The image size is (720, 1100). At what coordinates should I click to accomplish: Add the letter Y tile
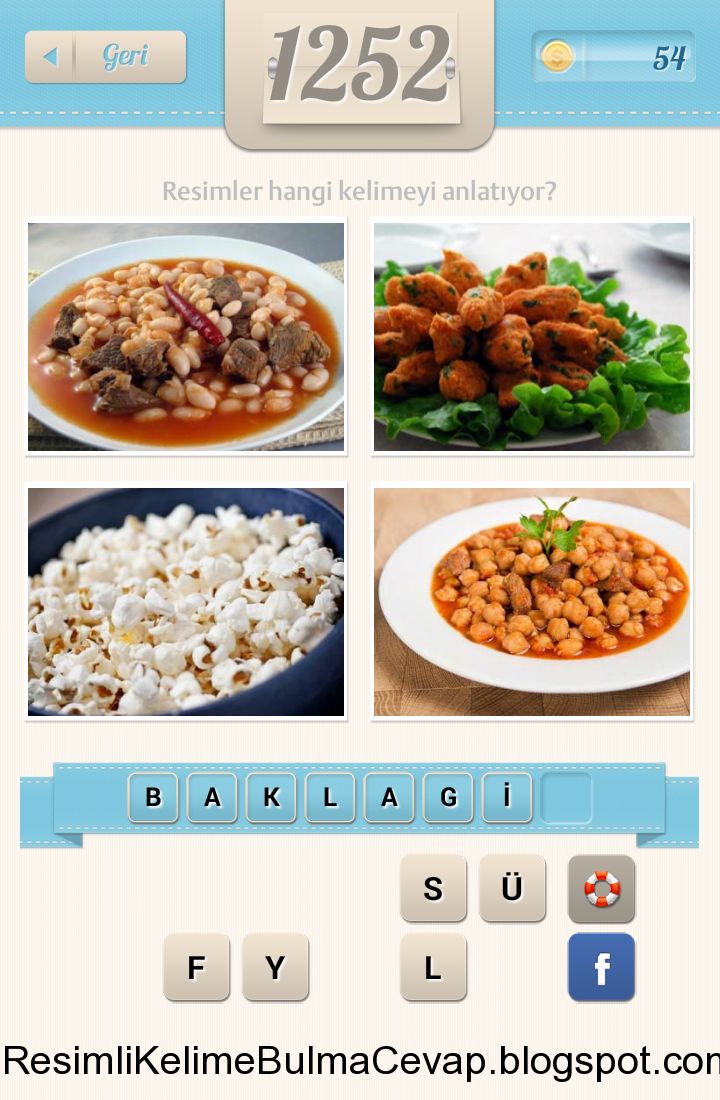[275, 967]
